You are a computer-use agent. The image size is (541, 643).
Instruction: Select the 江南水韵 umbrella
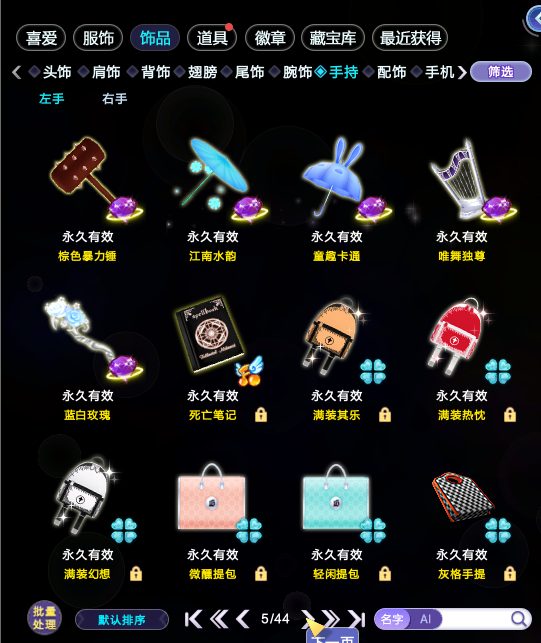(x=212, y=200)
